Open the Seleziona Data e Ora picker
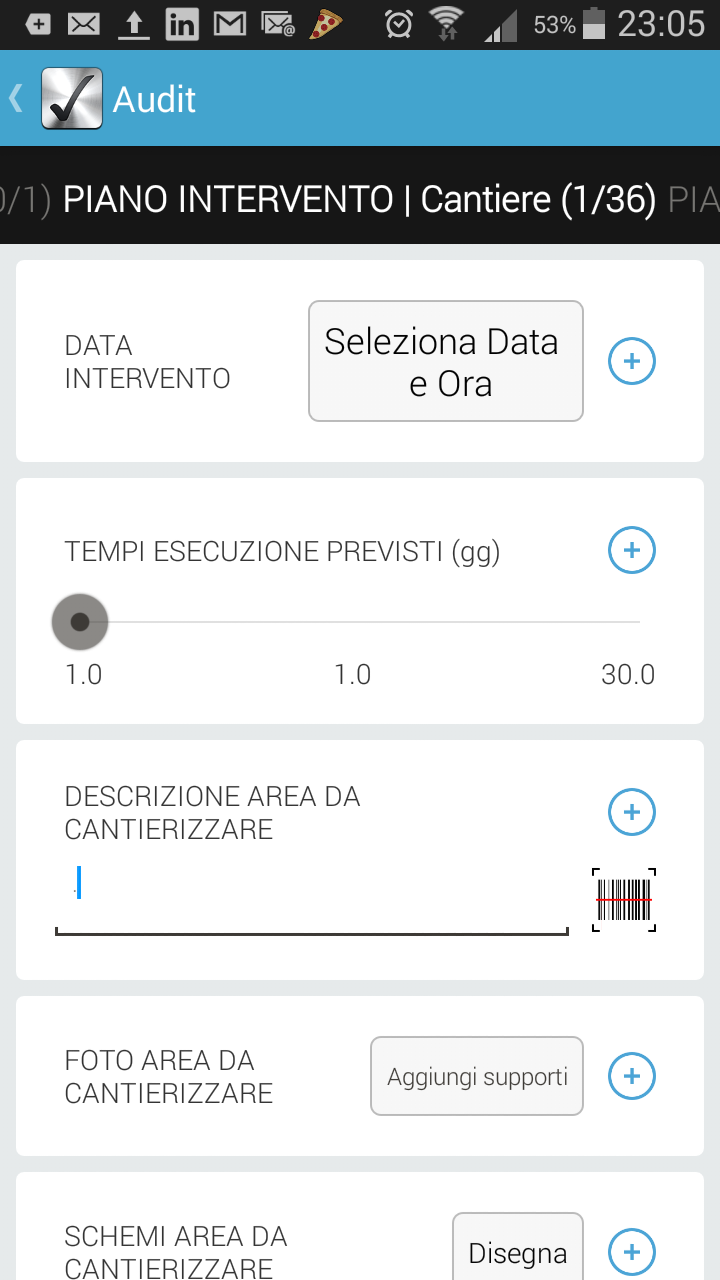The width and height of the screenshot is (720, 1280). [x=445, y=361]
